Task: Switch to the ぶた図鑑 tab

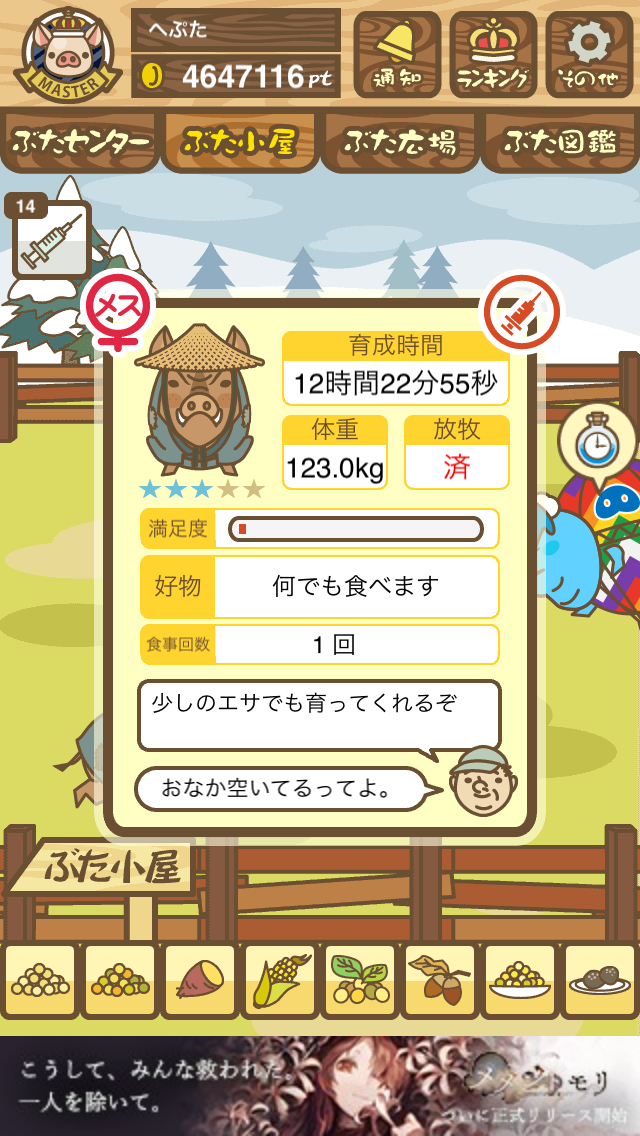Action: pos(560,142)
